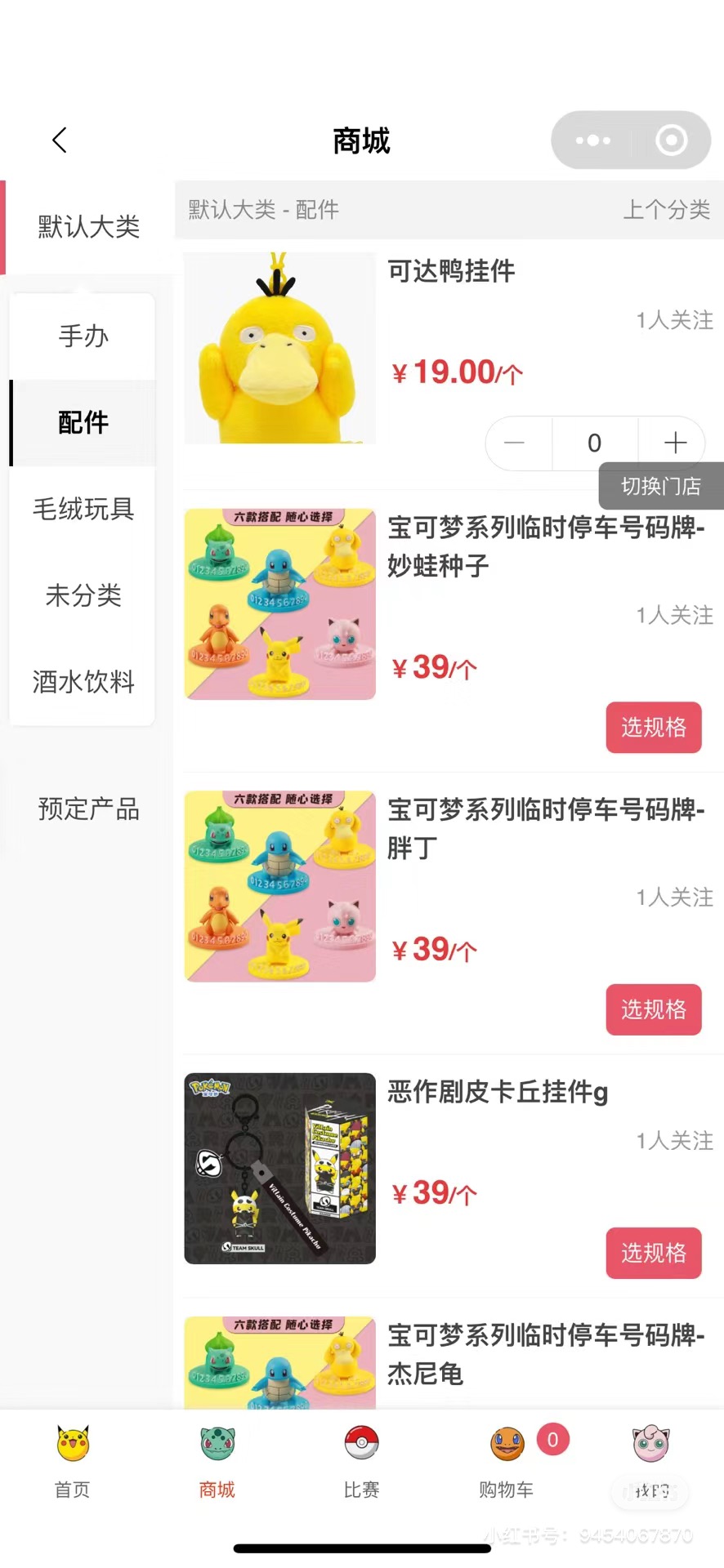Switch to the 手办 subcategory
This screenshot has width=724, height=1568.
coord(83,336)
